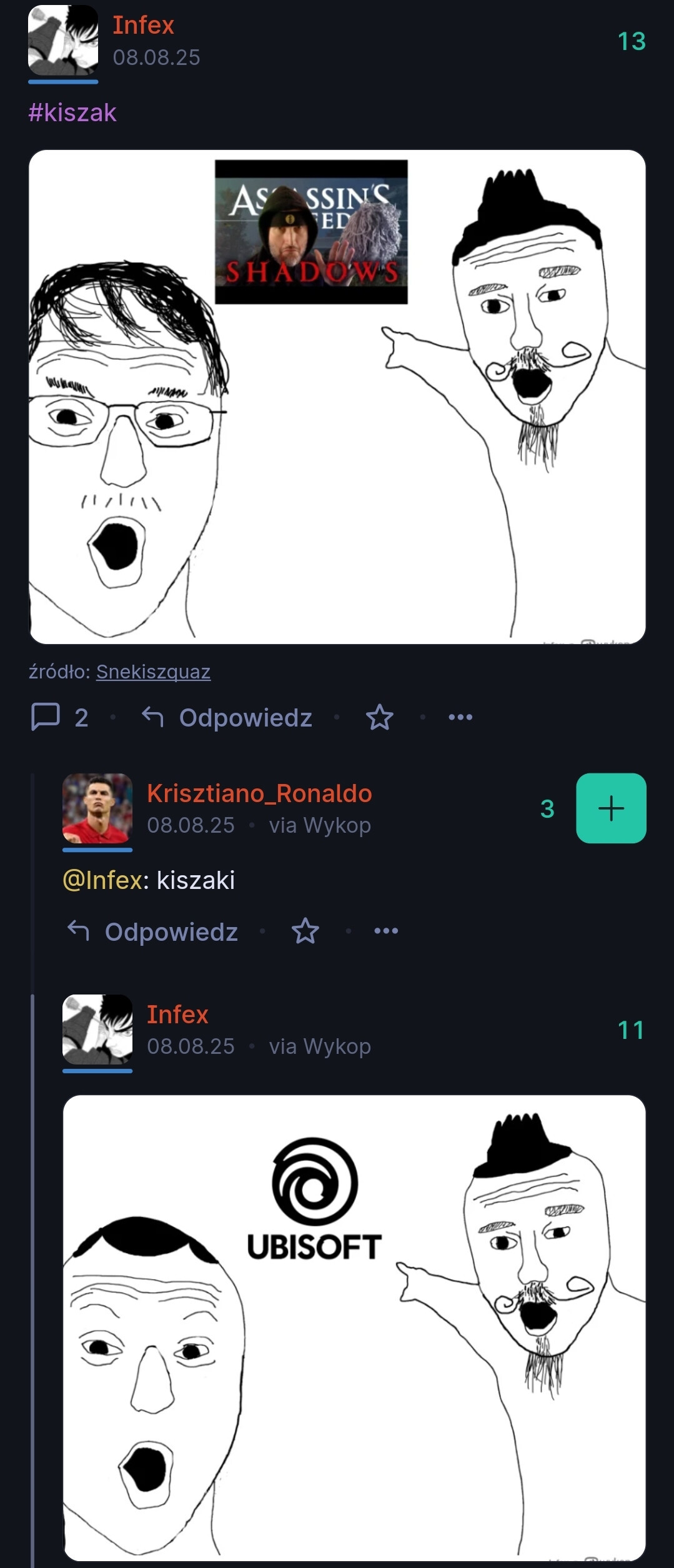
Task: Star Krisztiano_Ronaldo's kiszaki comment
Action: (x=305, y=931)
